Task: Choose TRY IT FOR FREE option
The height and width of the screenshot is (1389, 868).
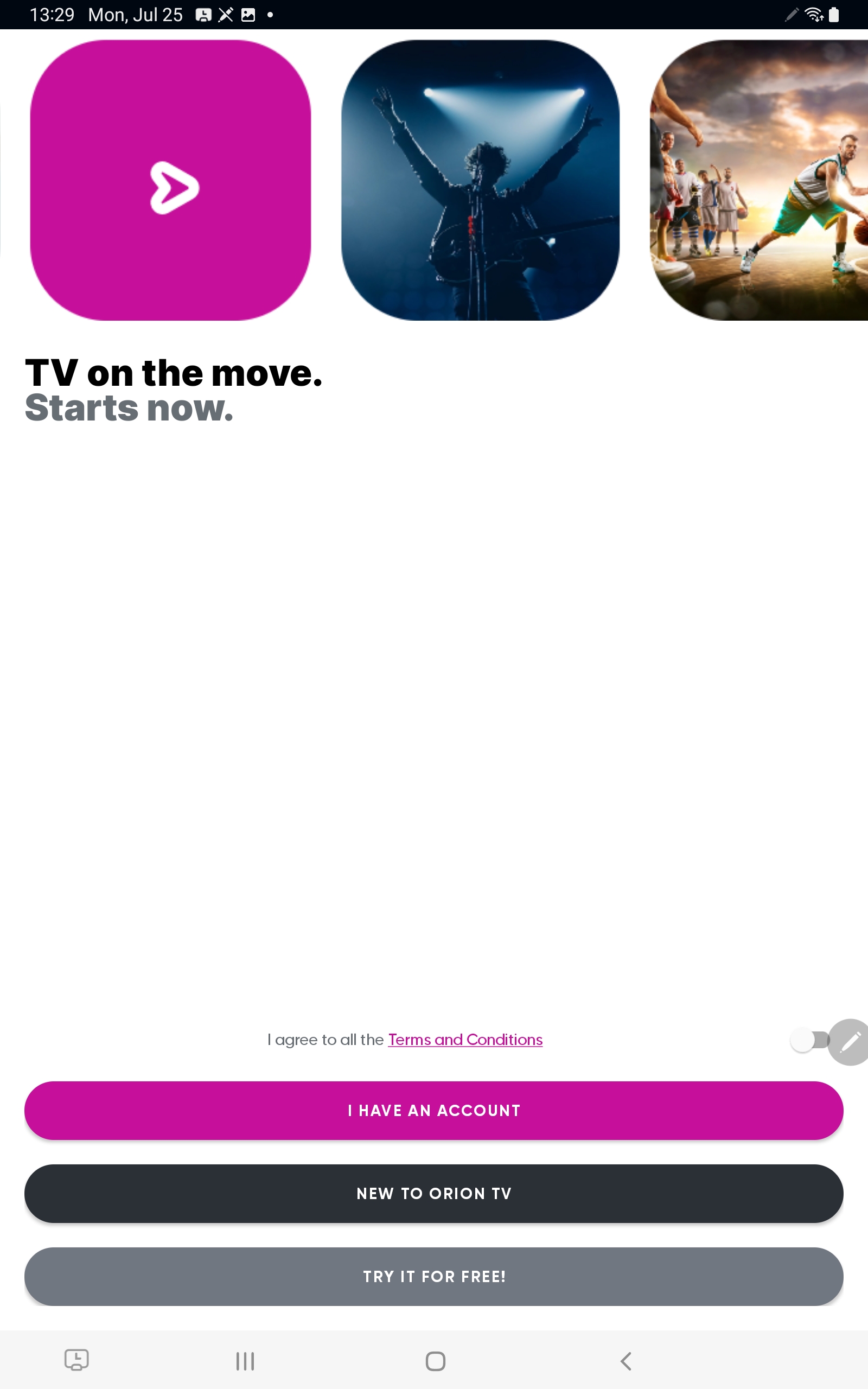Action: [x=434, y=1278]
